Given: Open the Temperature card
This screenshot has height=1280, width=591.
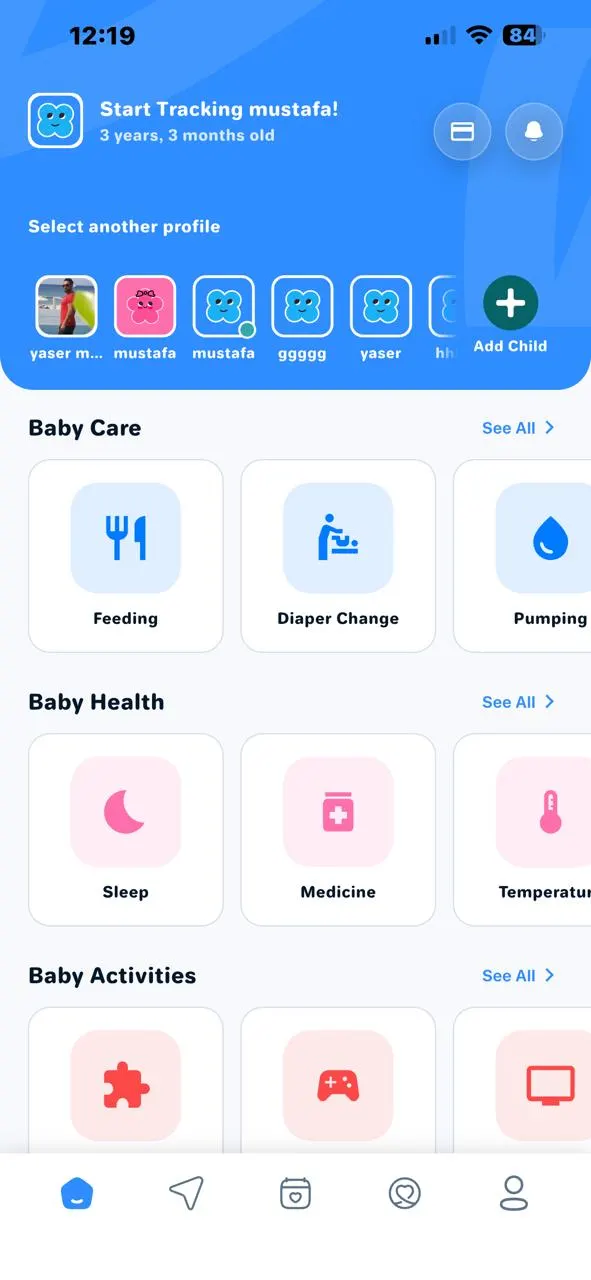Looking at the screenshot, I should click(523, 830).
